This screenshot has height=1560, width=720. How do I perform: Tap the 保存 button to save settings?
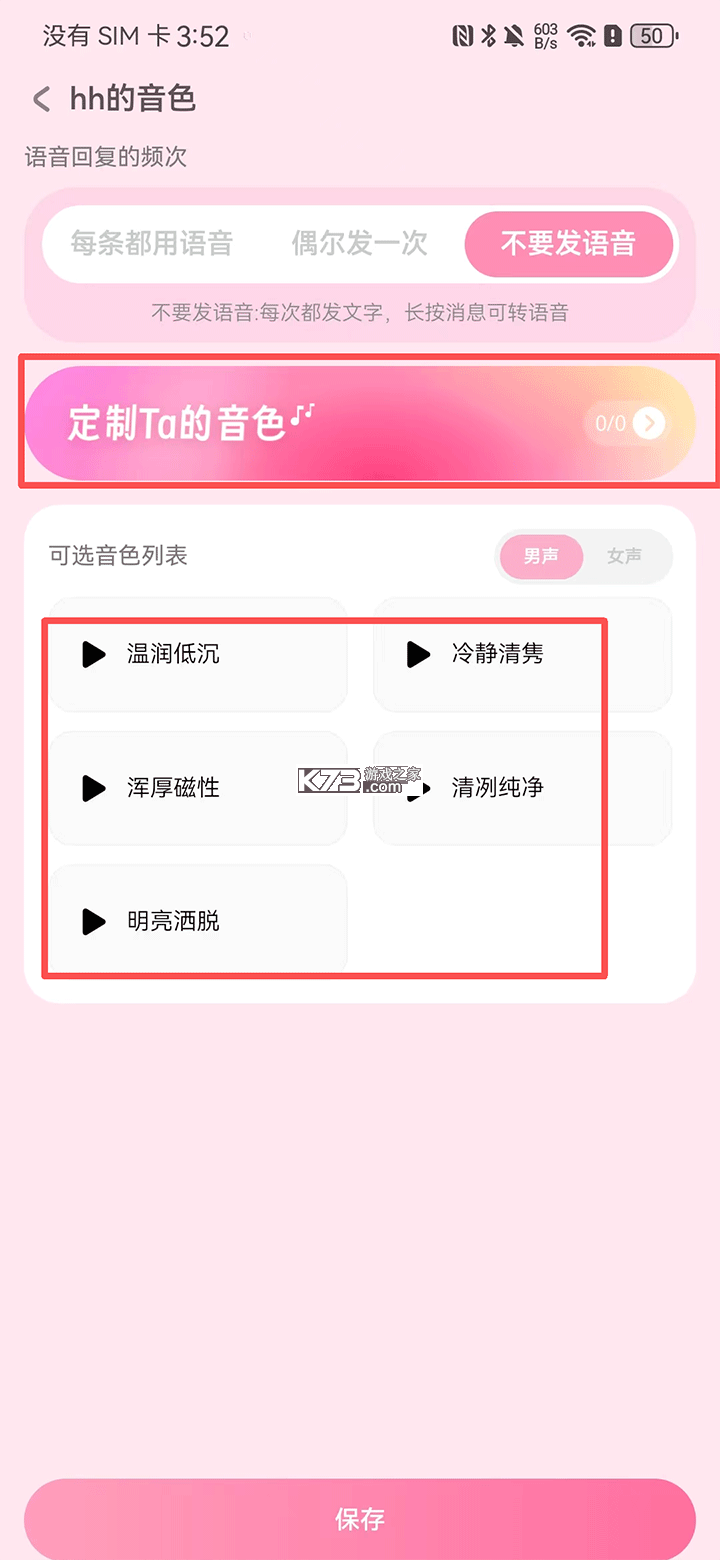360,1519
